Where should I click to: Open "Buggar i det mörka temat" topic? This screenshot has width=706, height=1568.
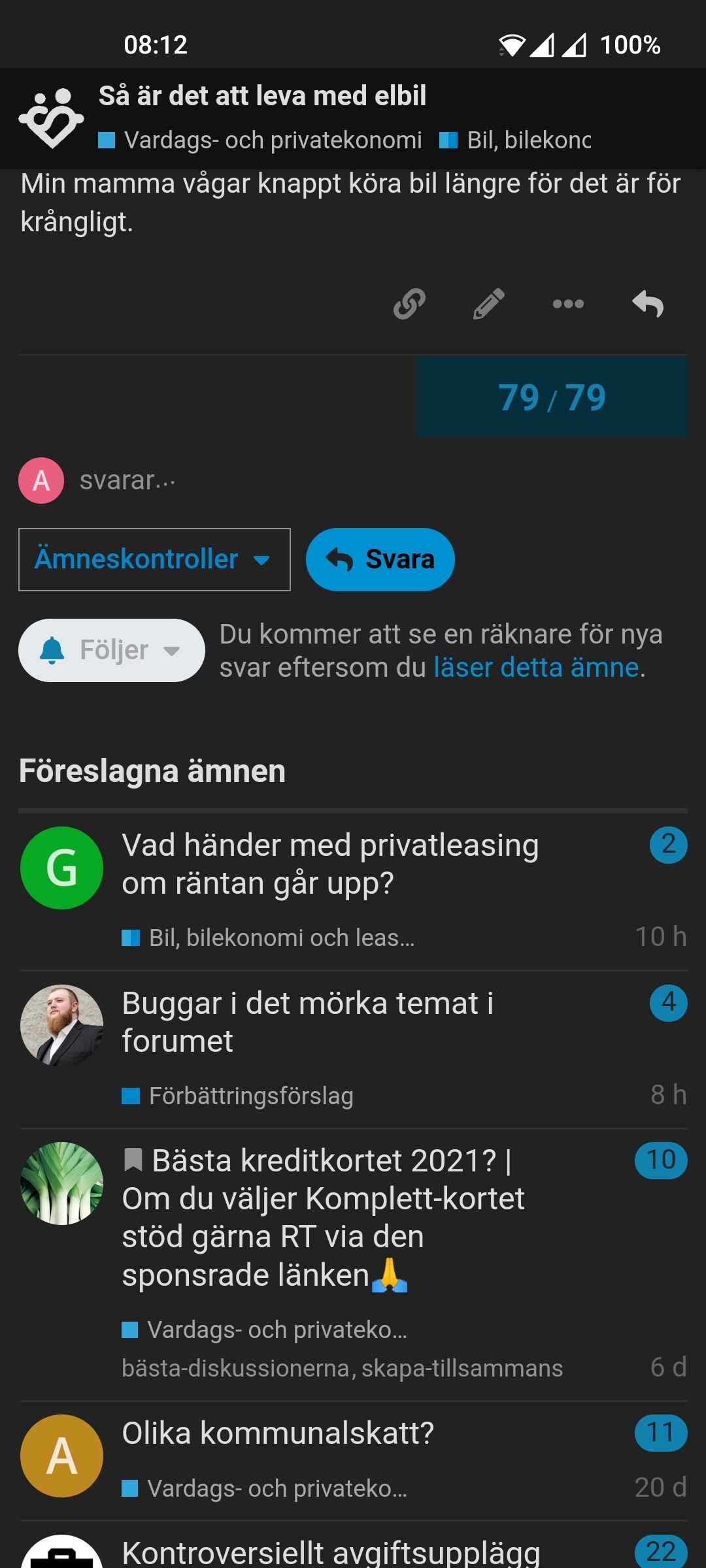pos(307,1022)
